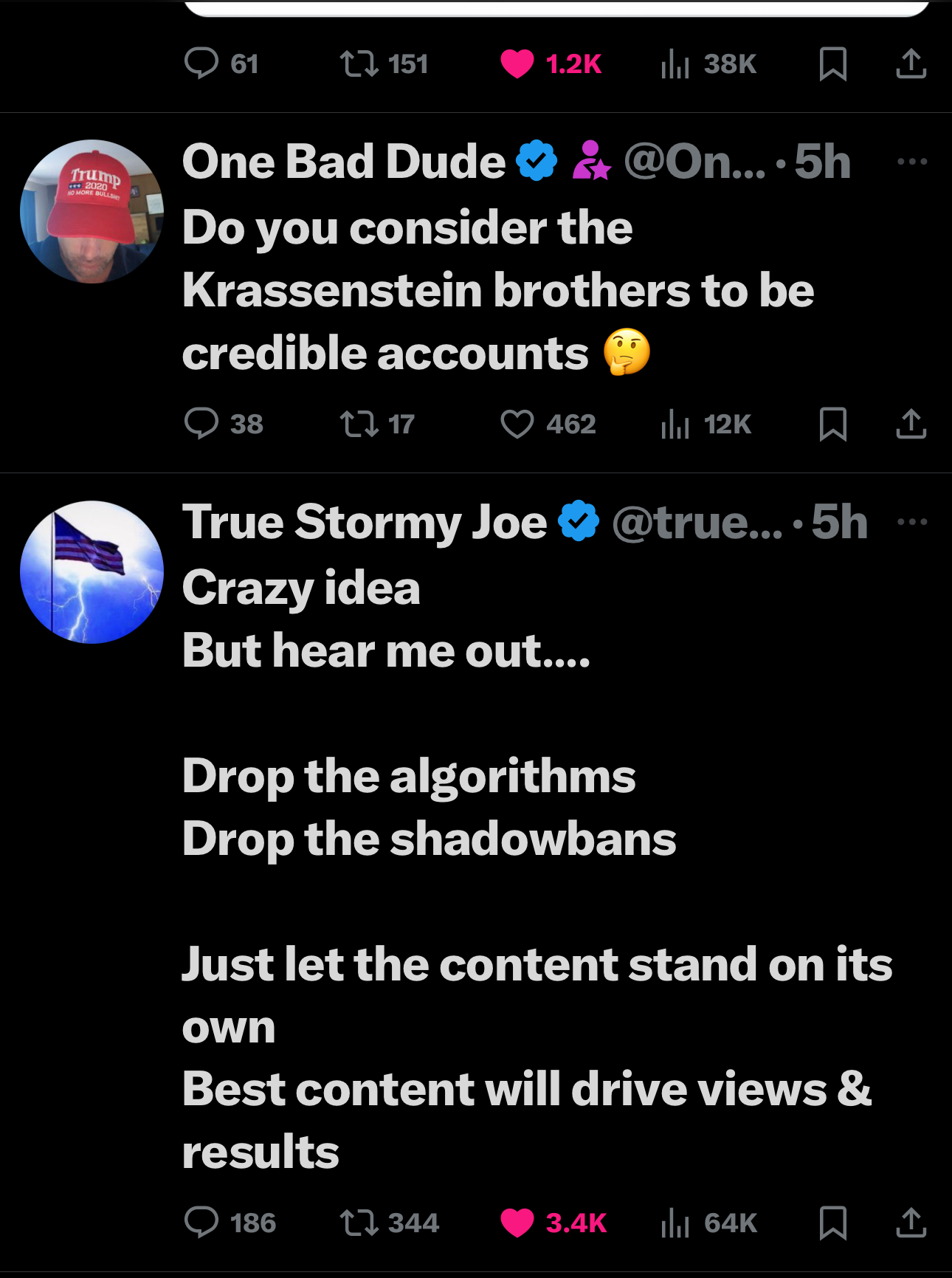This screenshot has height=1278, width=952.
Task: Open One Bad Dude's profile name
Action: tap(343, 162)
